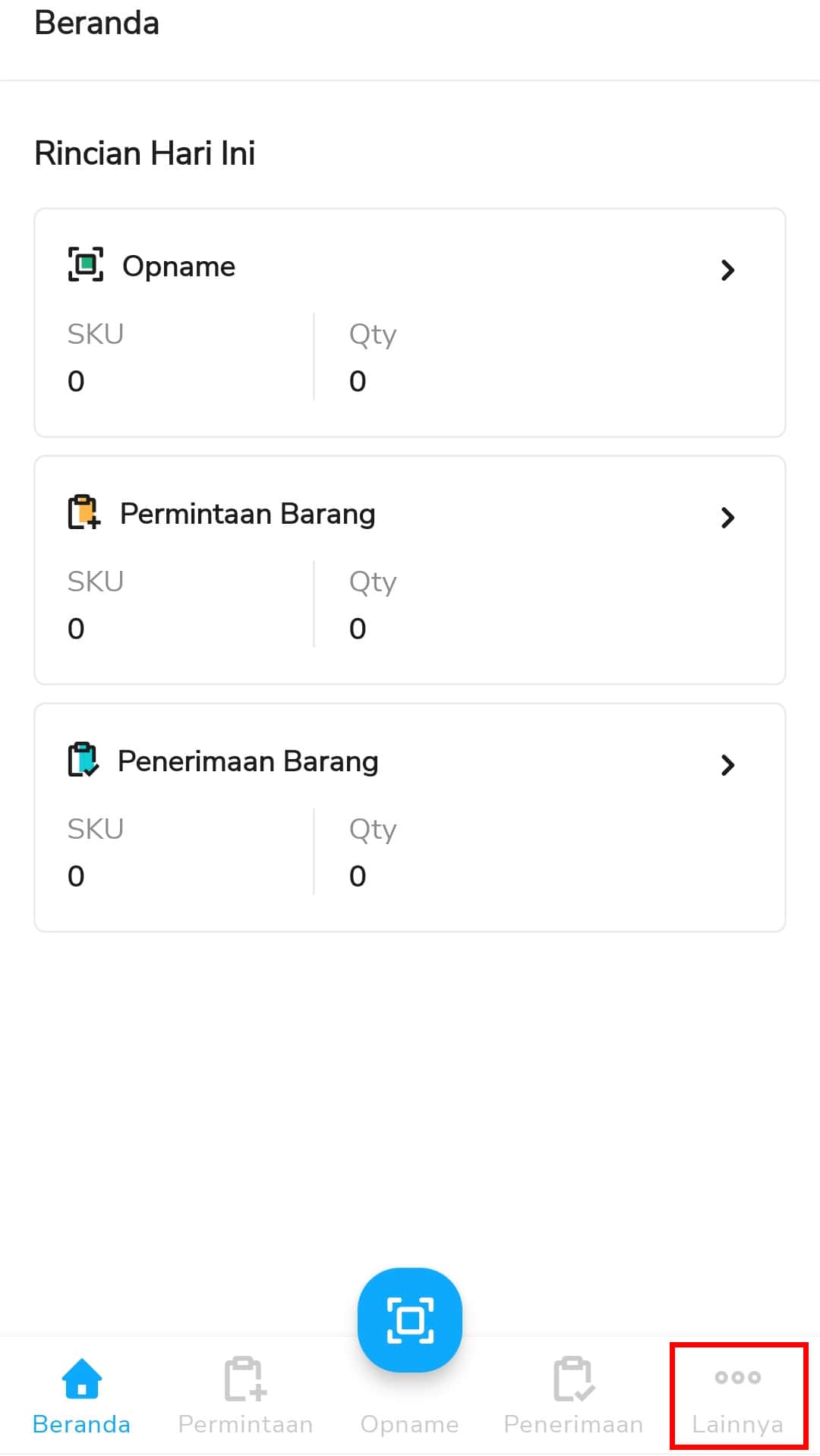Image resolution: width=820 pixels, height=1456 pixels.
Task: Open the Lainnya tab
Action: pyautogui.click(x=738, y=1397)
